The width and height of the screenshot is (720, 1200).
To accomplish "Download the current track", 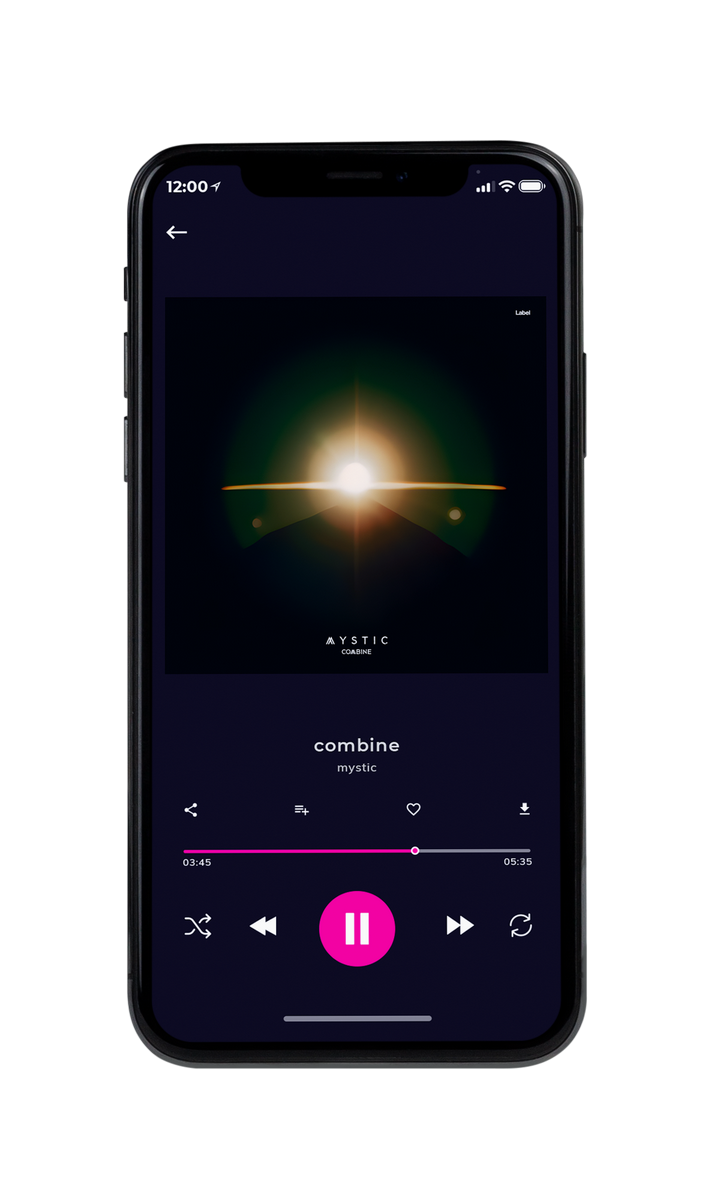I will click(x=524, y=809).
